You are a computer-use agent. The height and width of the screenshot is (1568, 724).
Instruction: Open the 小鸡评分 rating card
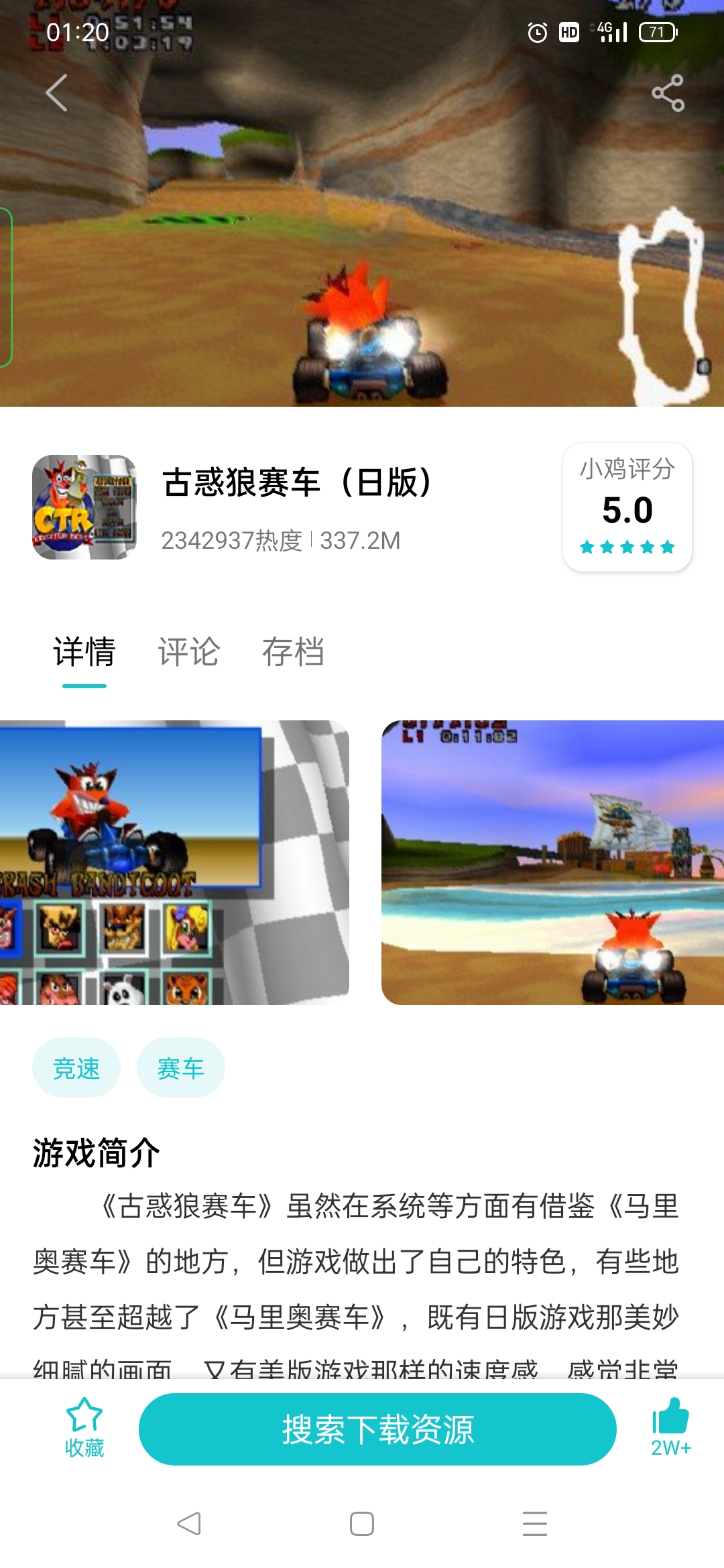627,507
